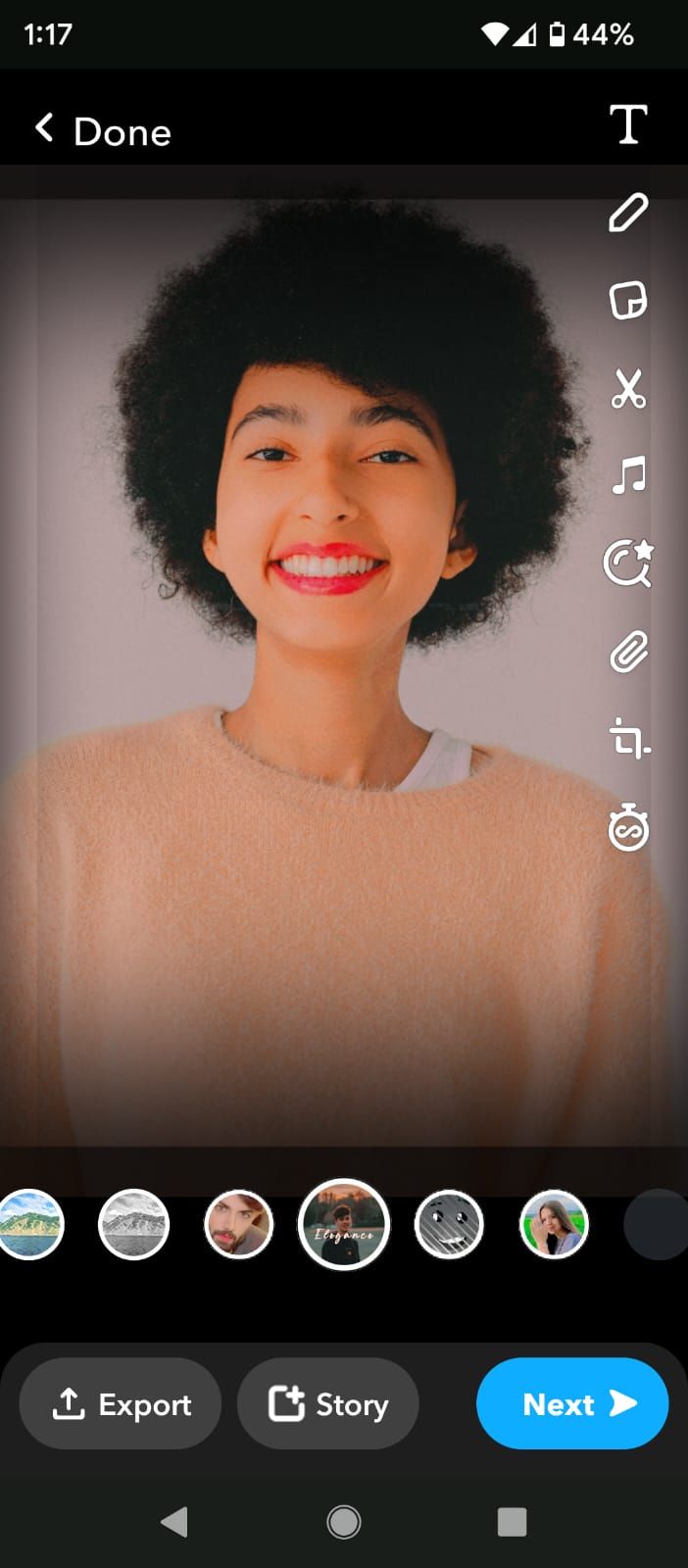Apply the black and white mountain filter
Screen dimensions: 688x1568
[134, 1224]
